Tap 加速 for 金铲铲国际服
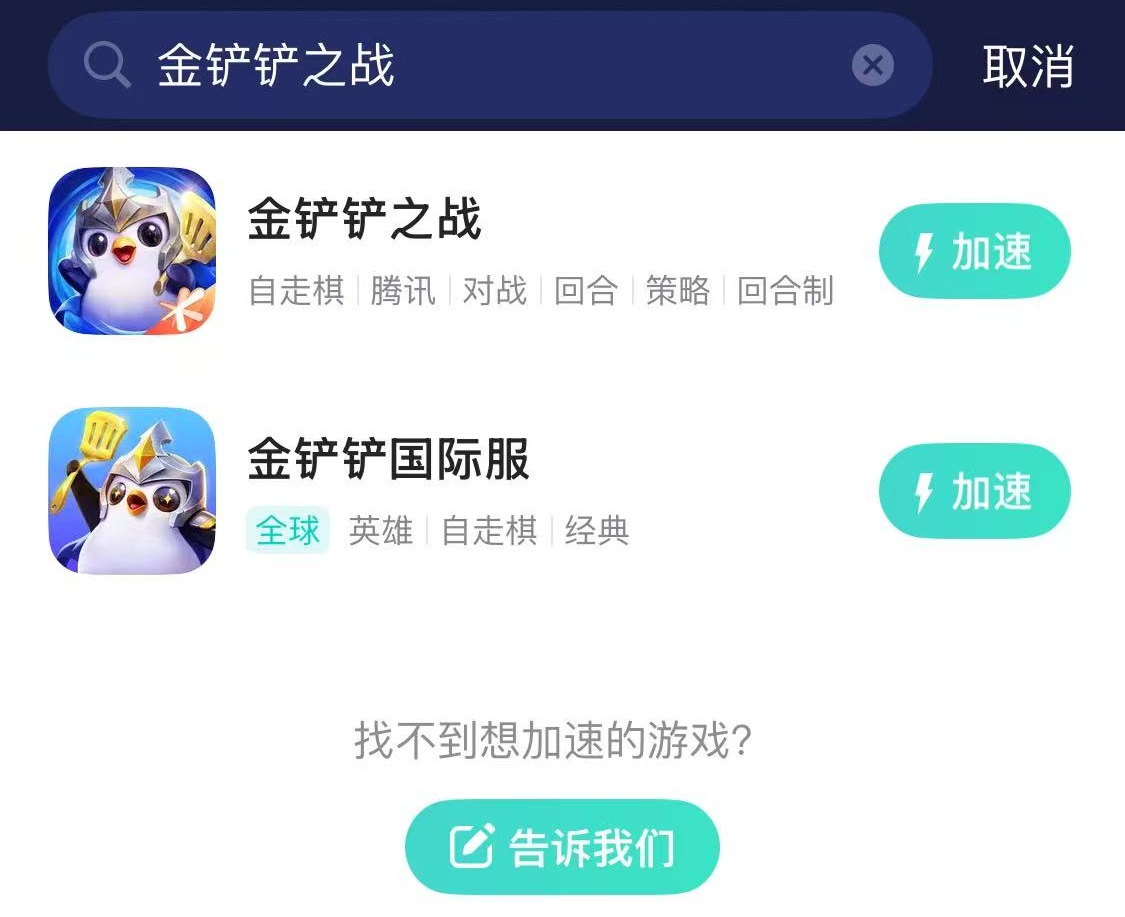 pos(974,492)
